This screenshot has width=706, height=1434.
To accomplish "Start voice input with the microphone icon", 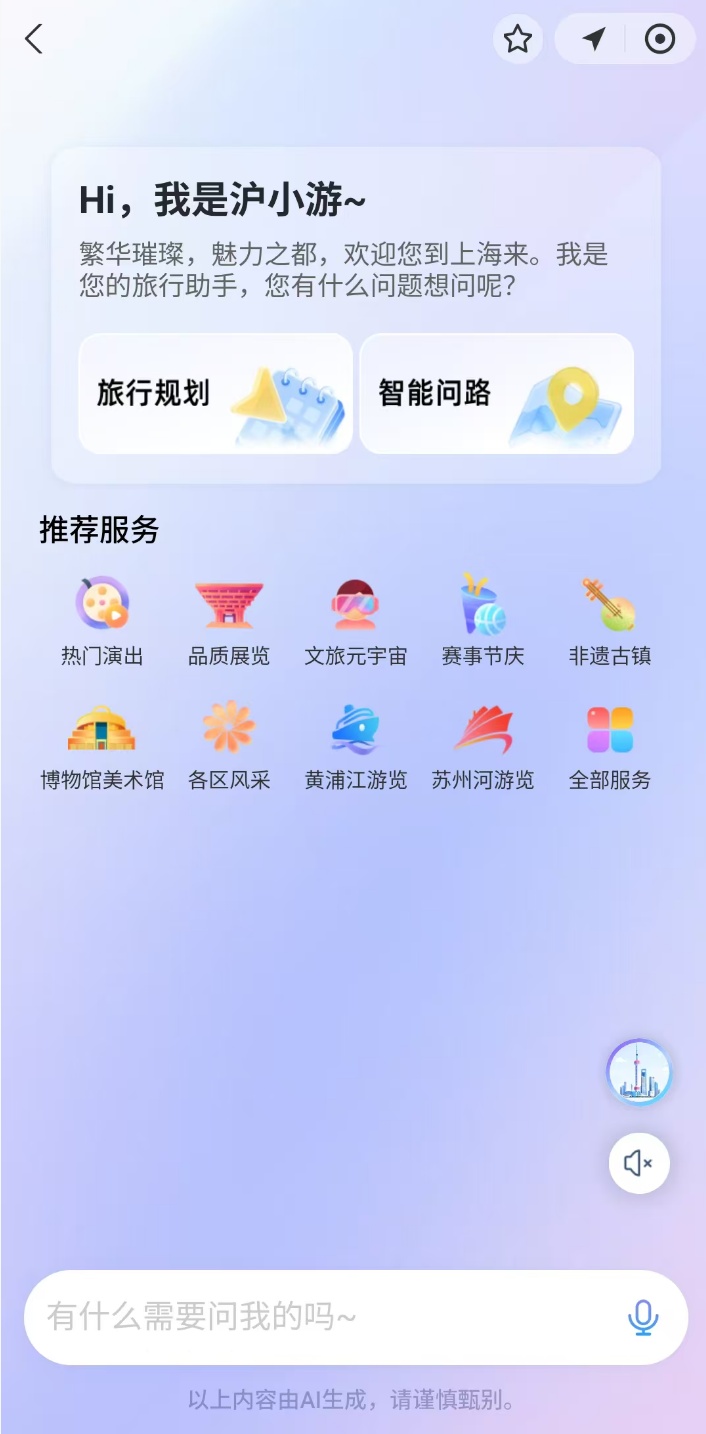I will [x=643, y=1317].
